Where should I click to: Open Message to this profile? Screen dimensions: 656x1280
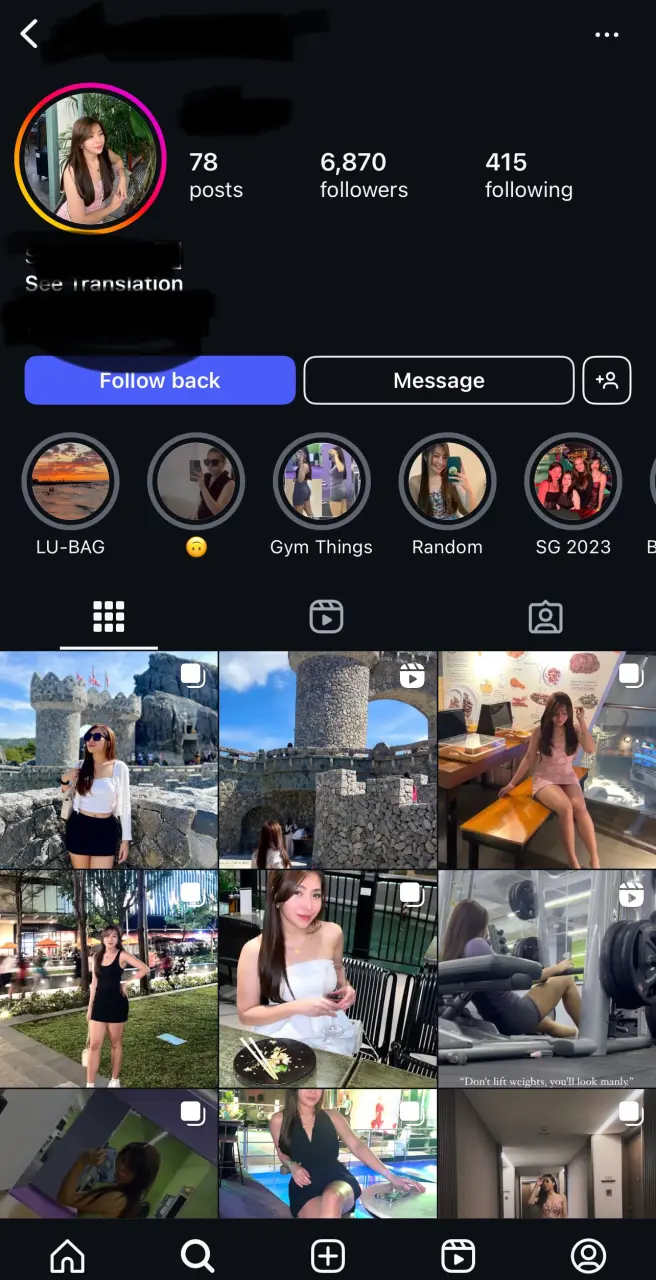pyautogui.click(x=438, y=380)
